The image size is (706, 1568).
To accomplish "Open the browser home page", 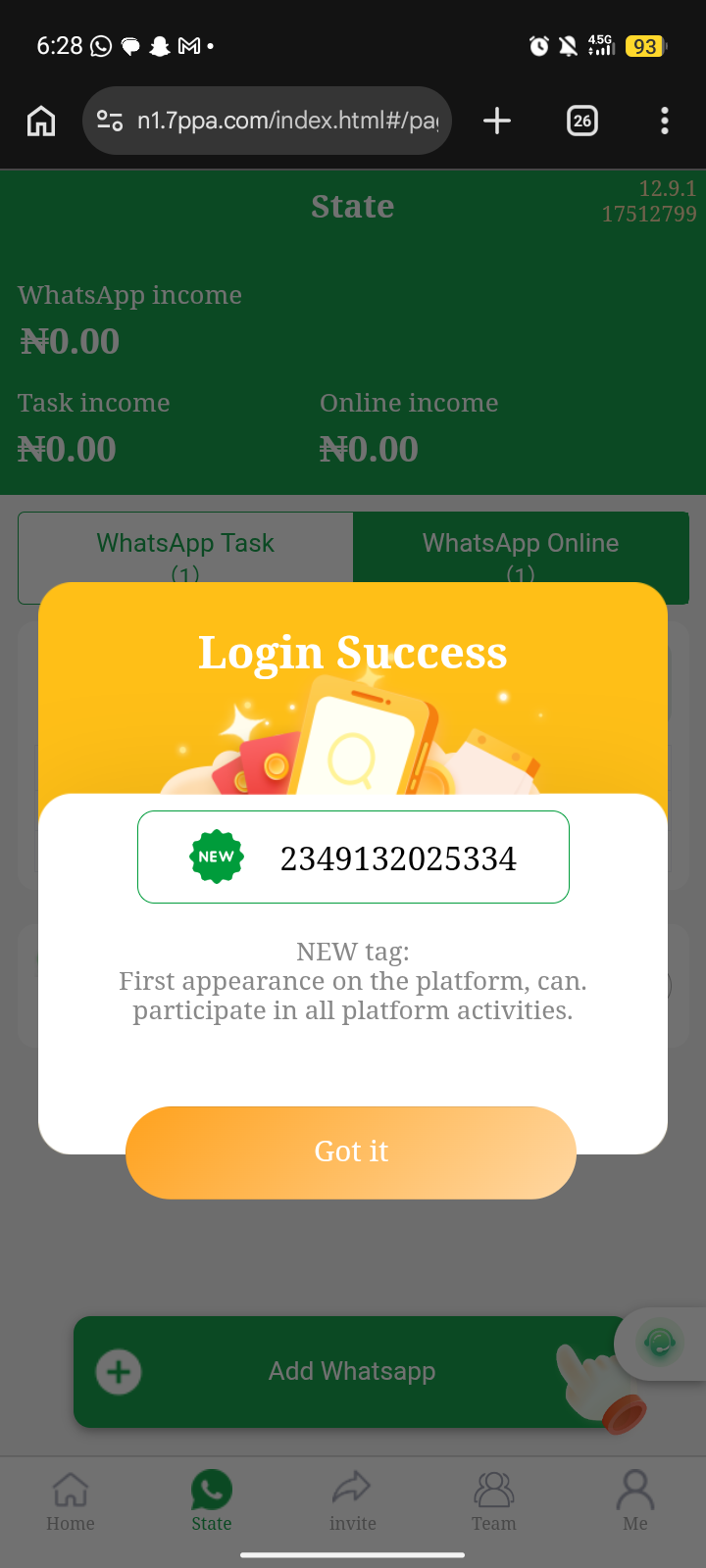I will (x=41, y=121).
